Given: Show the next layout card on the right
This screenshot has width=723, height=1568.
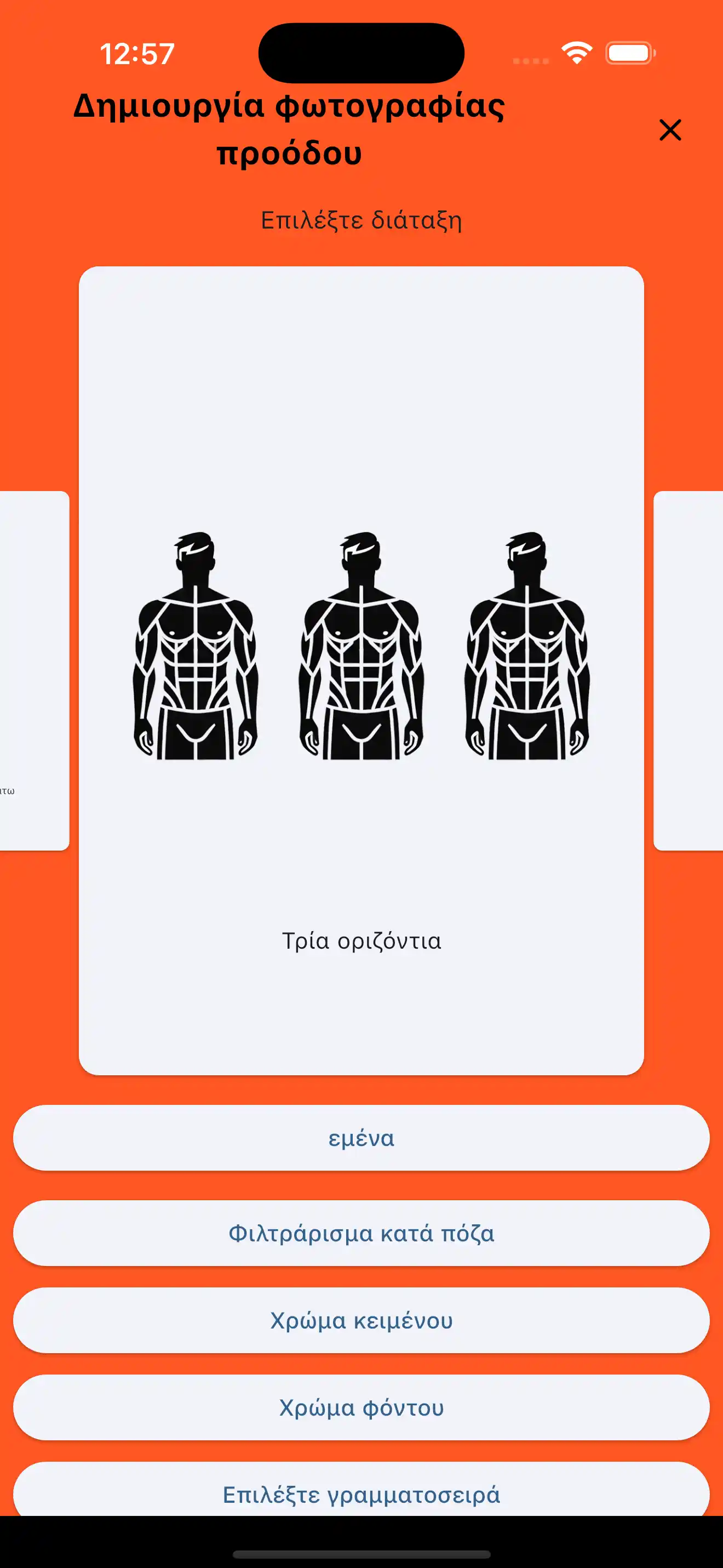Looking at the screenshot, I should click(x=689, y=670).
